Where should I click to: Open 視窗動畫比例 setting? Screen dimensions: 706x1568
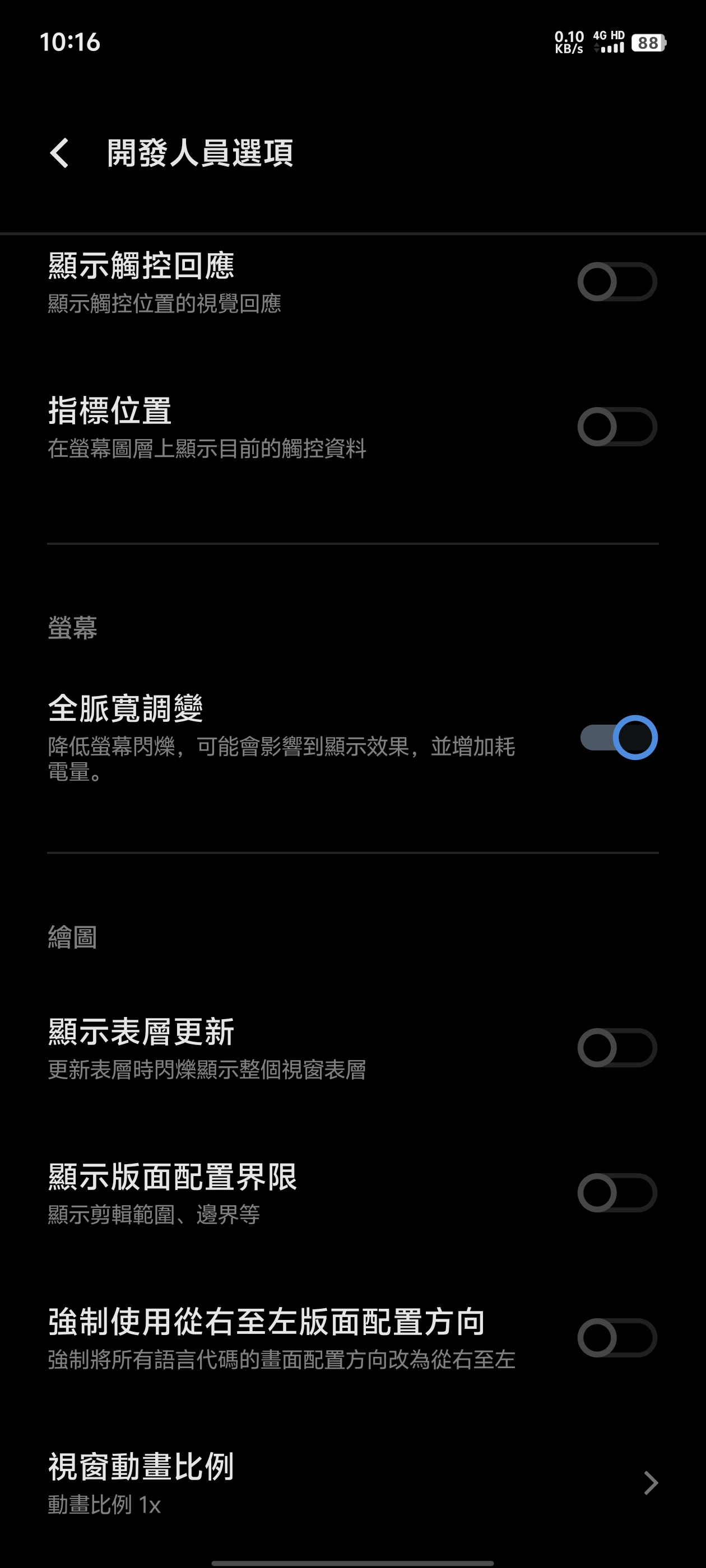click(352, 1483)
